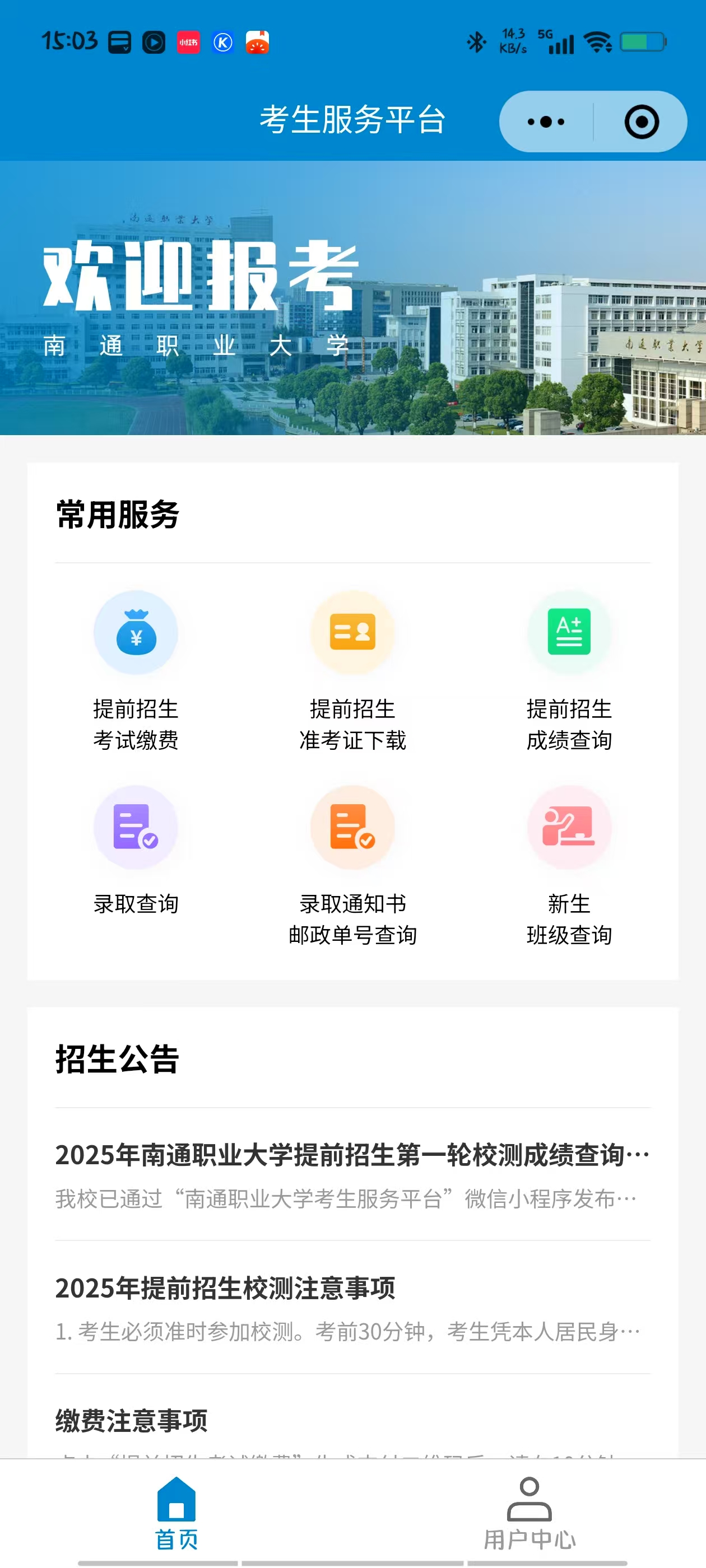This screenshot has height=1568, width=706.
Task: Open 录取通知书邮政单号查询
Action: (x=352, y=864)
